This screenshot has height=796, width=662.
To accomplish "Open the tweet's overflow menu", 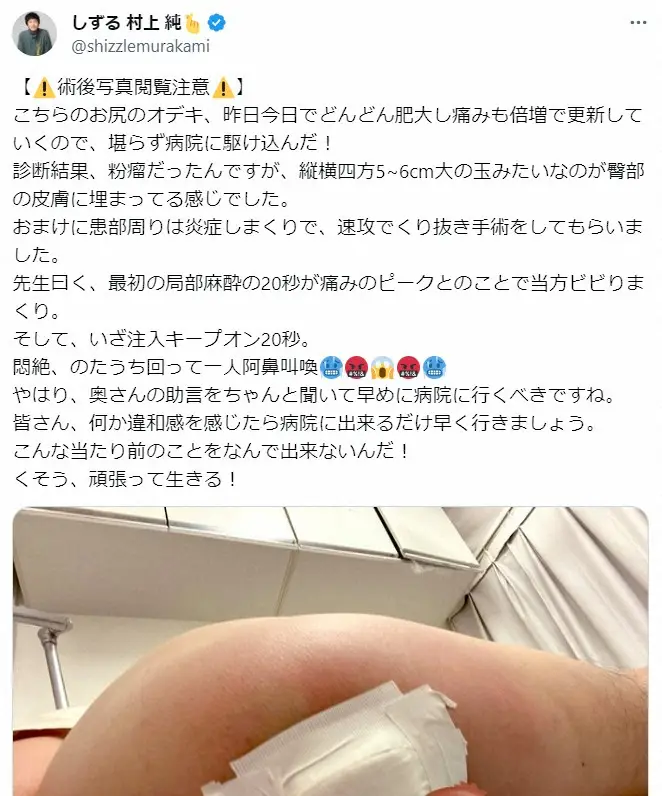I will click(638, 23).
